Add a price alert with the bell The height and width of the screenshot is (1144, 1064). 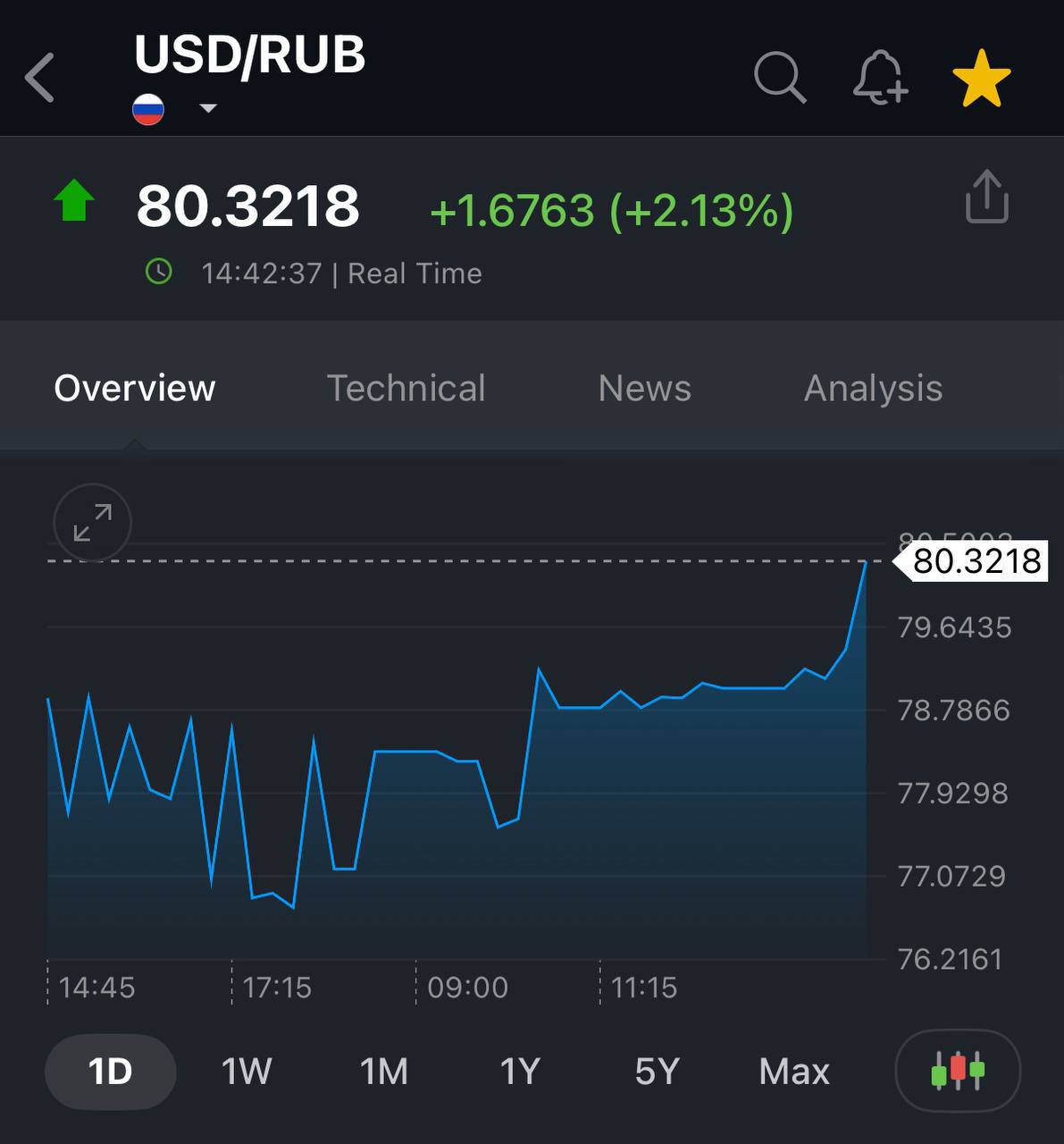click(880, 78)
